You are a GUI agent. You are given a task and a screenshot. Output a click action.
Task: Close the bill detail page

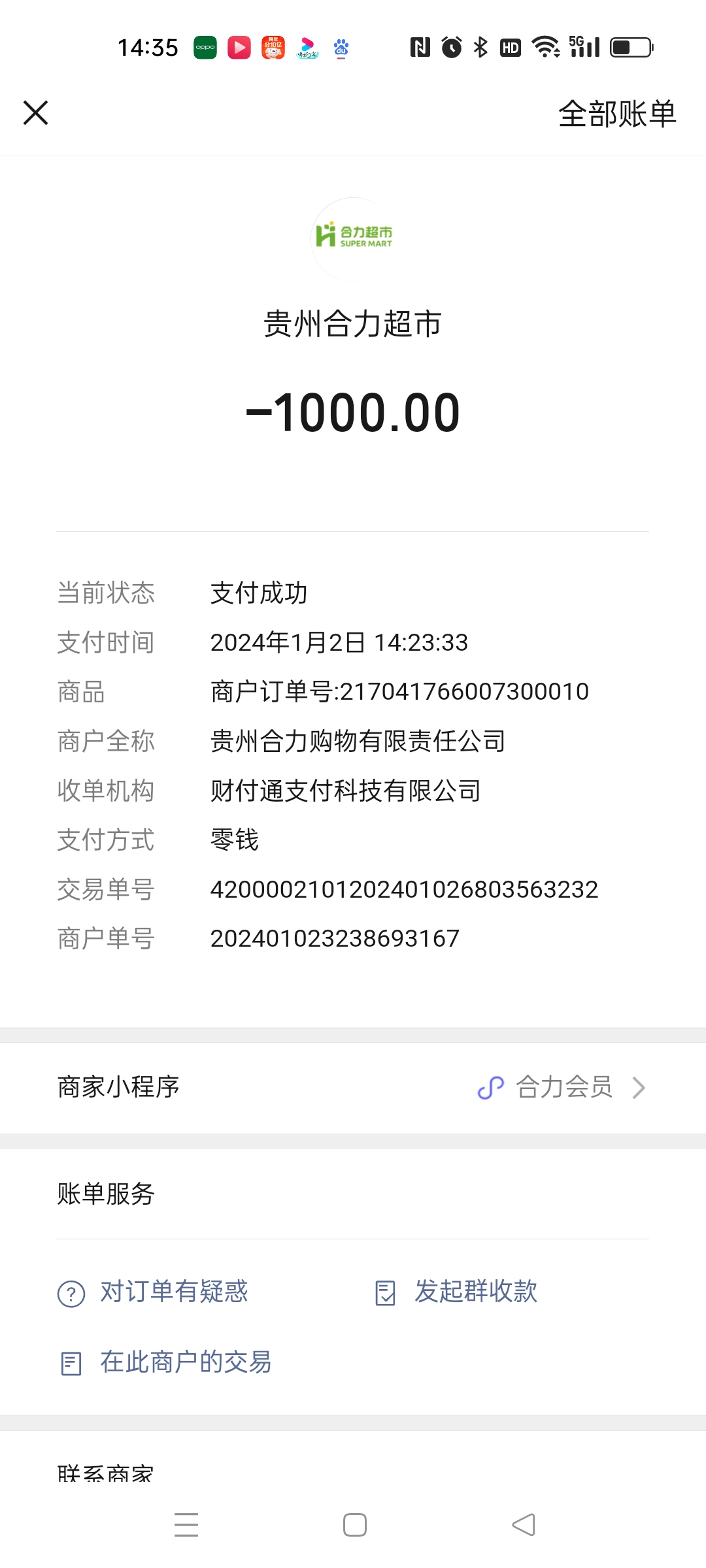36,112
